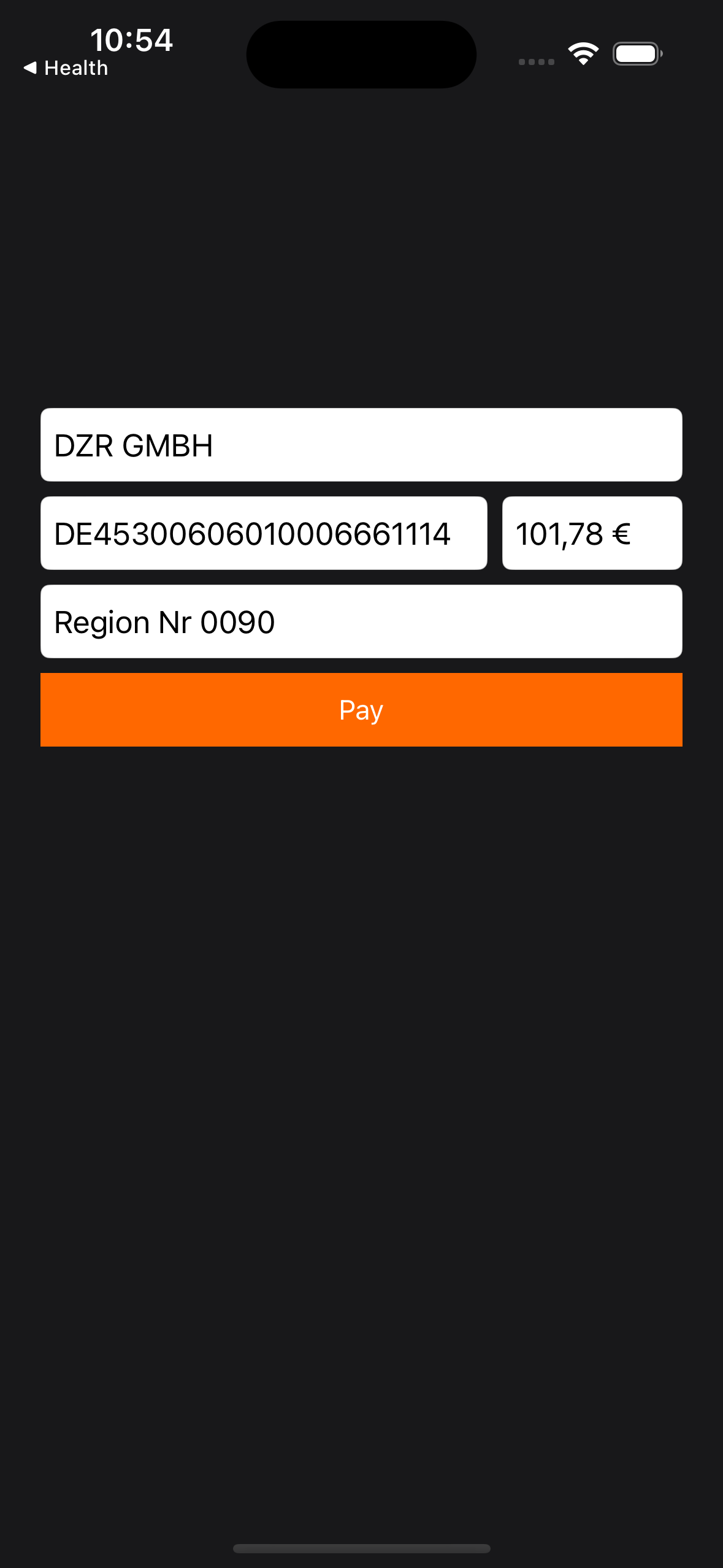The width and height of the screenshot is (723, 1568).
Task: Tap the orange Pay button
Action: [x=361, y=710]
